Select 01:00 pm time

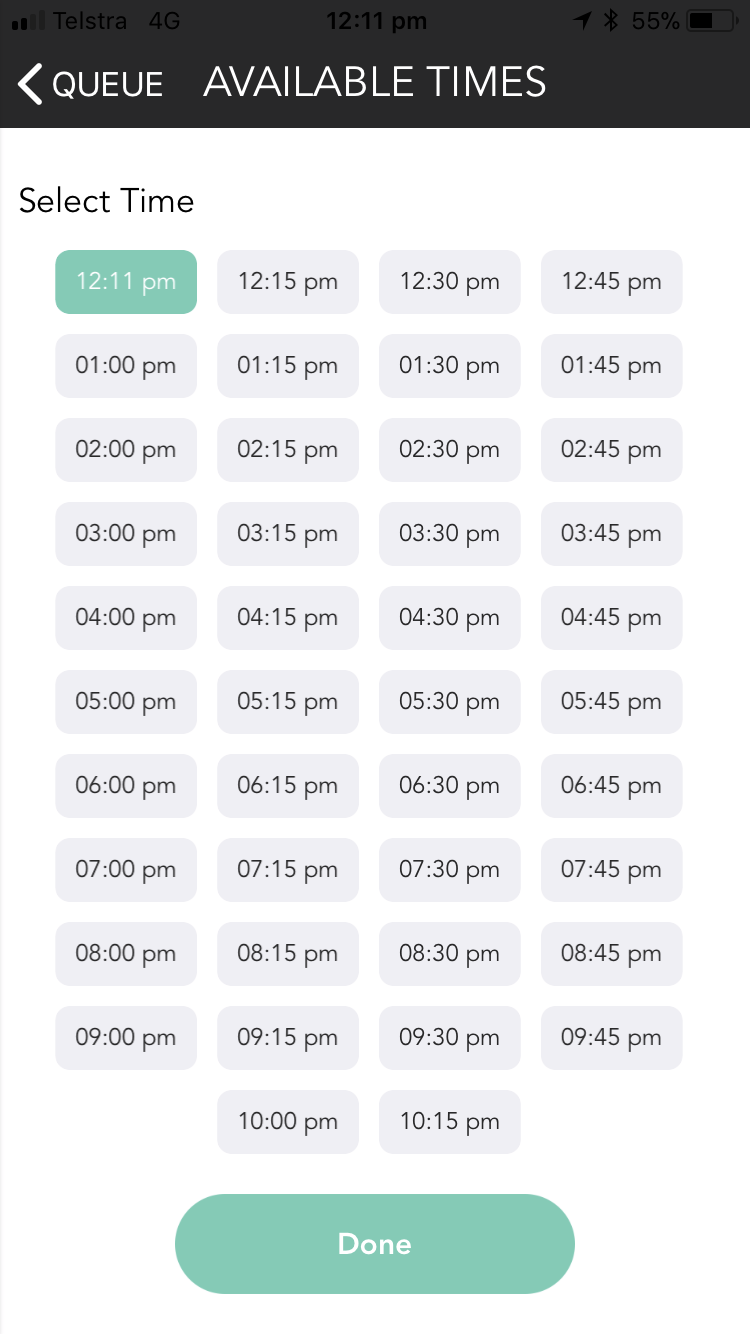[126, 366]
